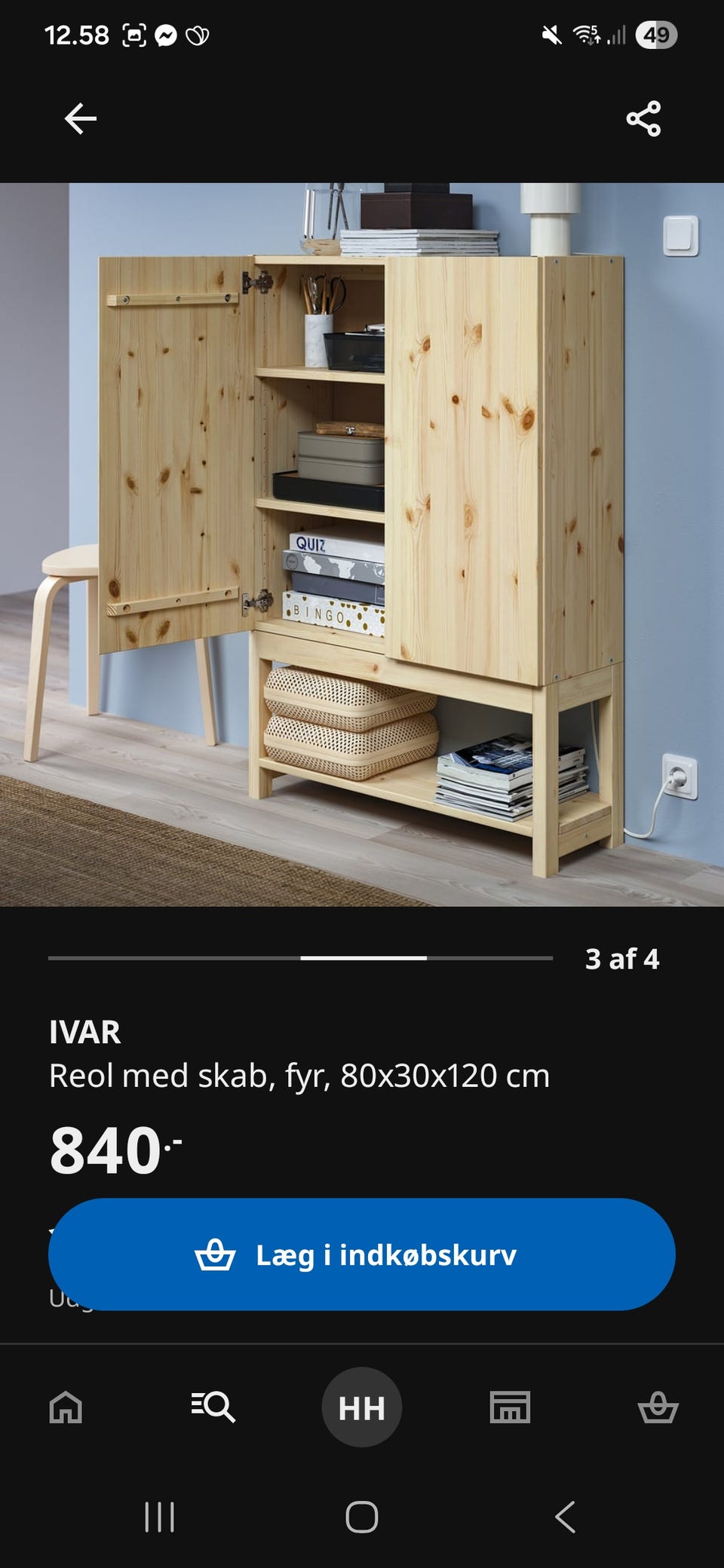The height and width of the screenshot is (1568, 724).
Task: Open the HH profile tab
Action: click(x=362, y=1408)
